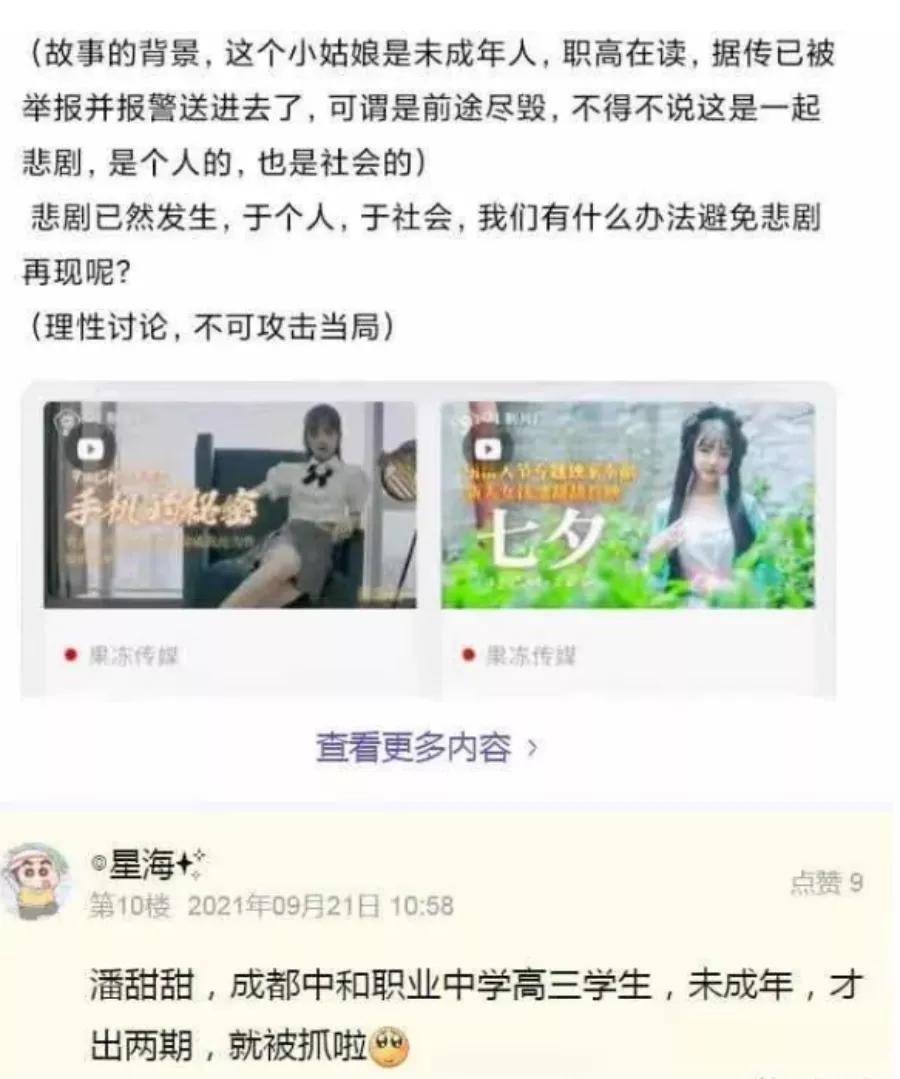Viewport: 900px width, 1079px height.
Task: Like the 10th floor reply via 点赞
Action: [825, 883]
